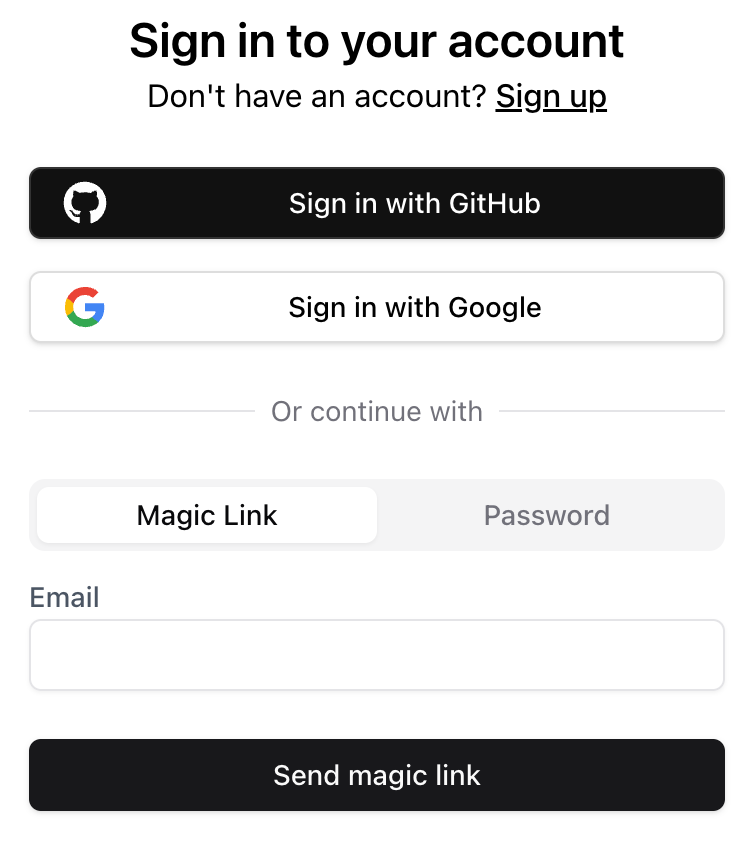Tap the Send magic link button
The width and height of the screenshot is (752, 843).
[376, 775]
